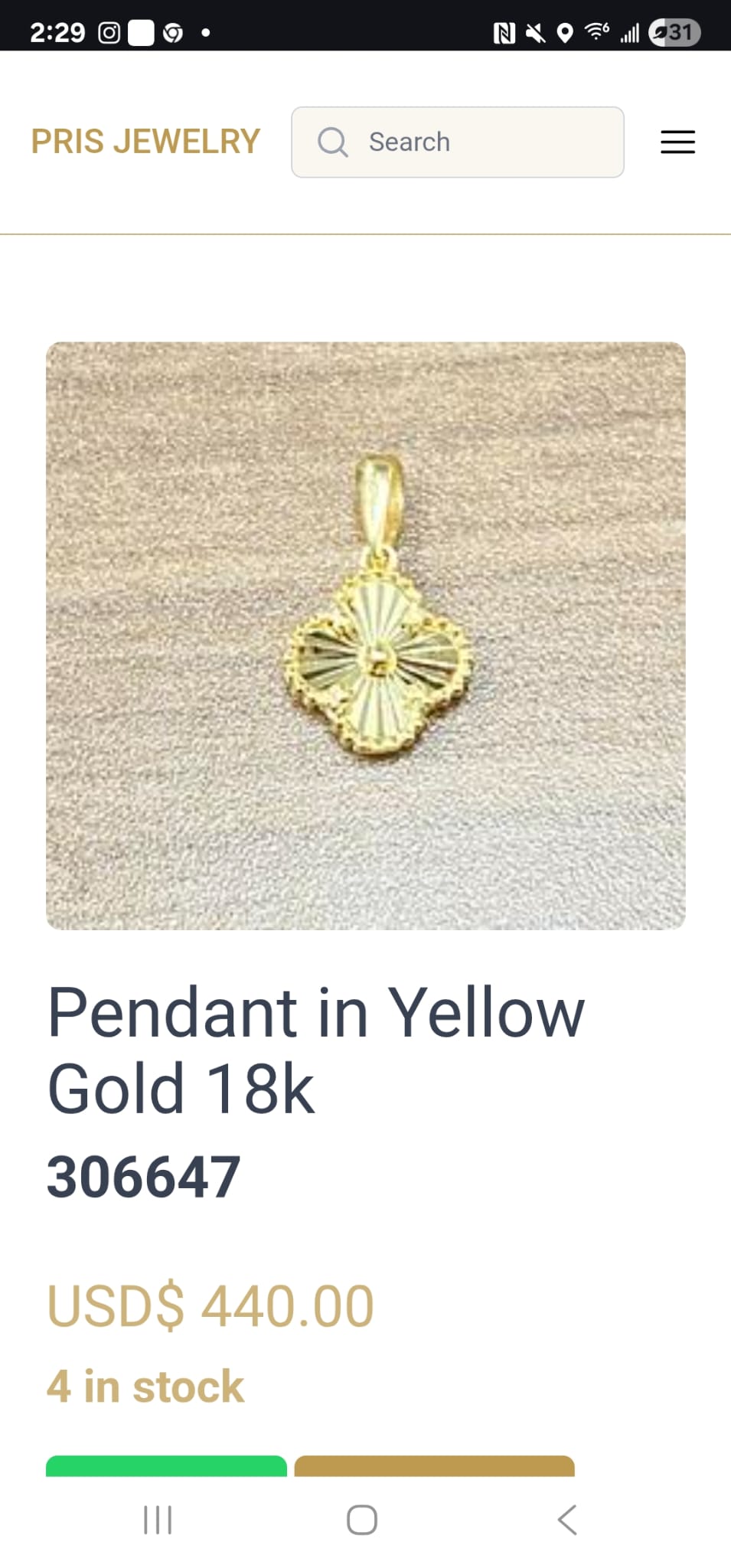Tap the Search field
The height and width of the screenshot is (1568, 731).
tap(458, 142)
